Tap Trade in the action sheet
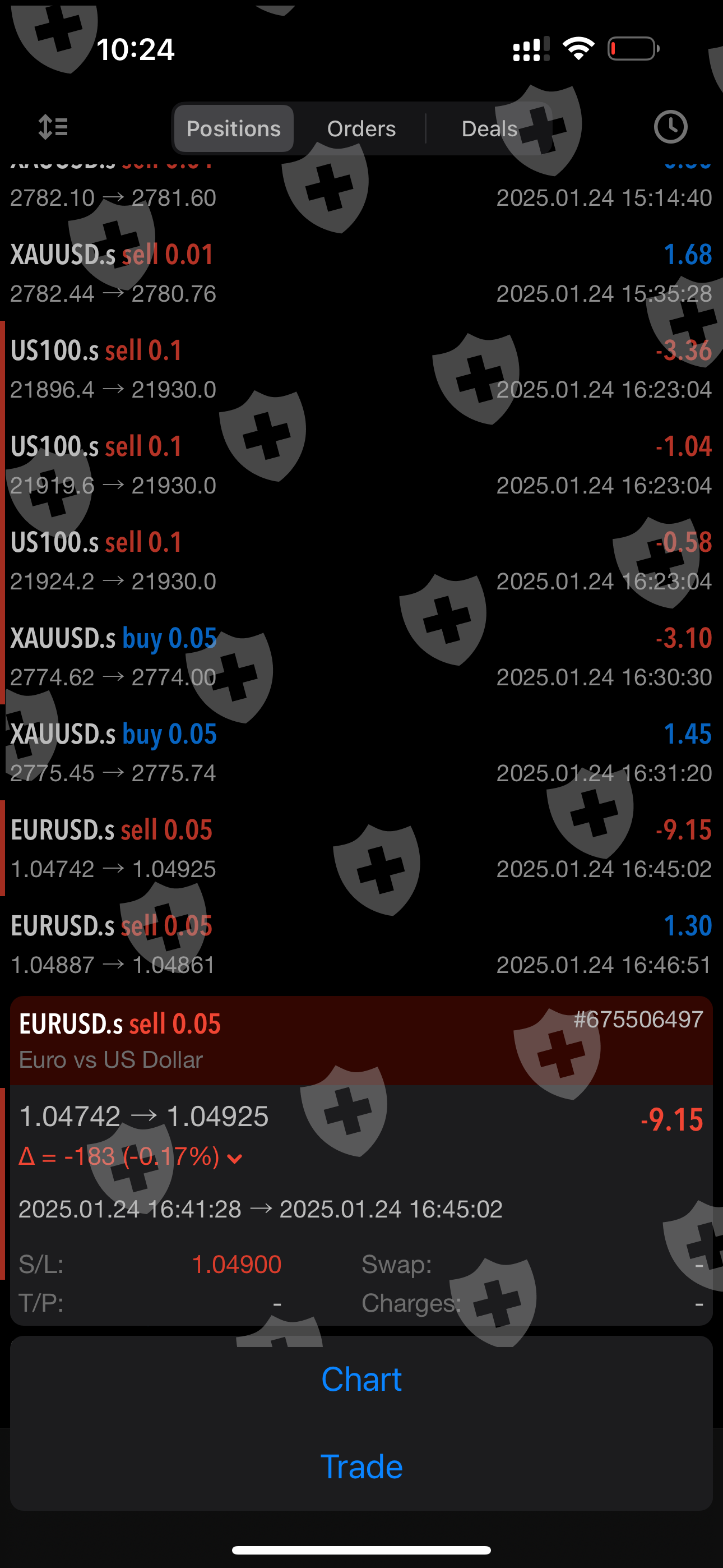The width and height of the screenshot is (723, 1568). (x=361, y=1467)
